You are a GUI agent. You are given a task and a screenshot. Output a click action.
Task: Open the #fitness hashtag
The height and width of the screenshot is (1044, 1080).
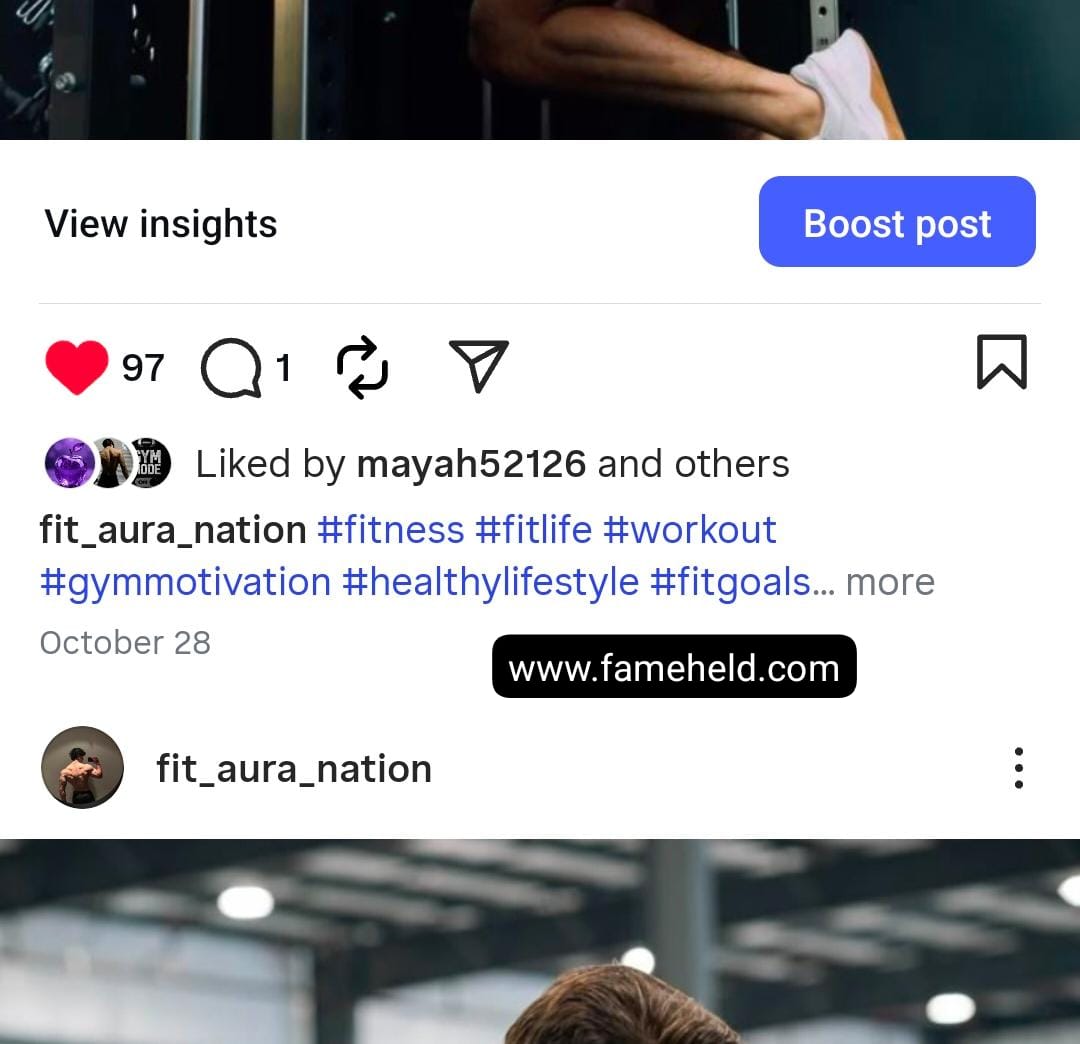tap(390, 530)
